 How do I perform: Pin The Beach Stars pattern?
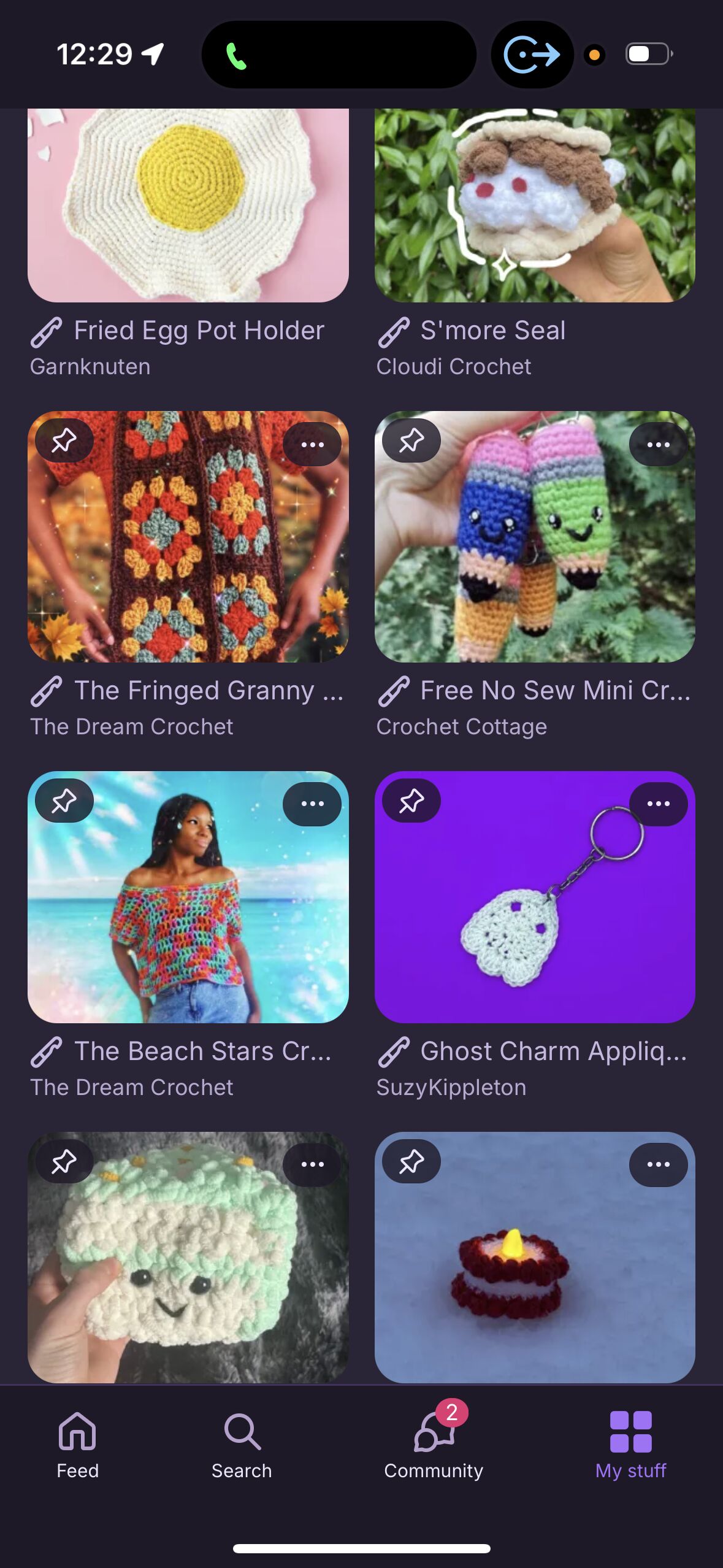point(64,801)
